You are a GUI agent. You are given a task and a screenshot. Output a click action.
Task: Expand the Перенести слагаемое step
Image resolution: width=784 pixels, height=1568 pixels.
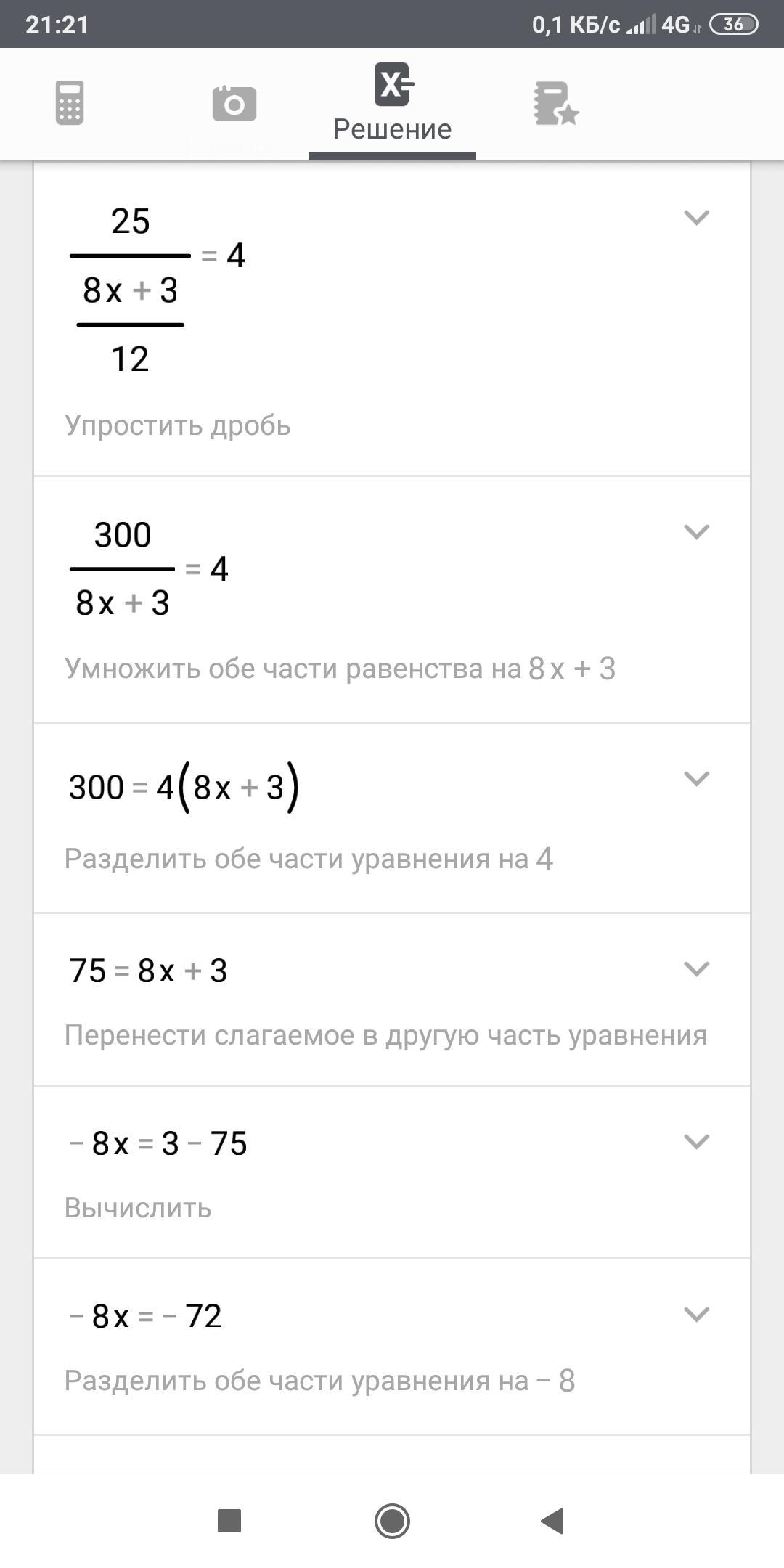pos(696,968)
